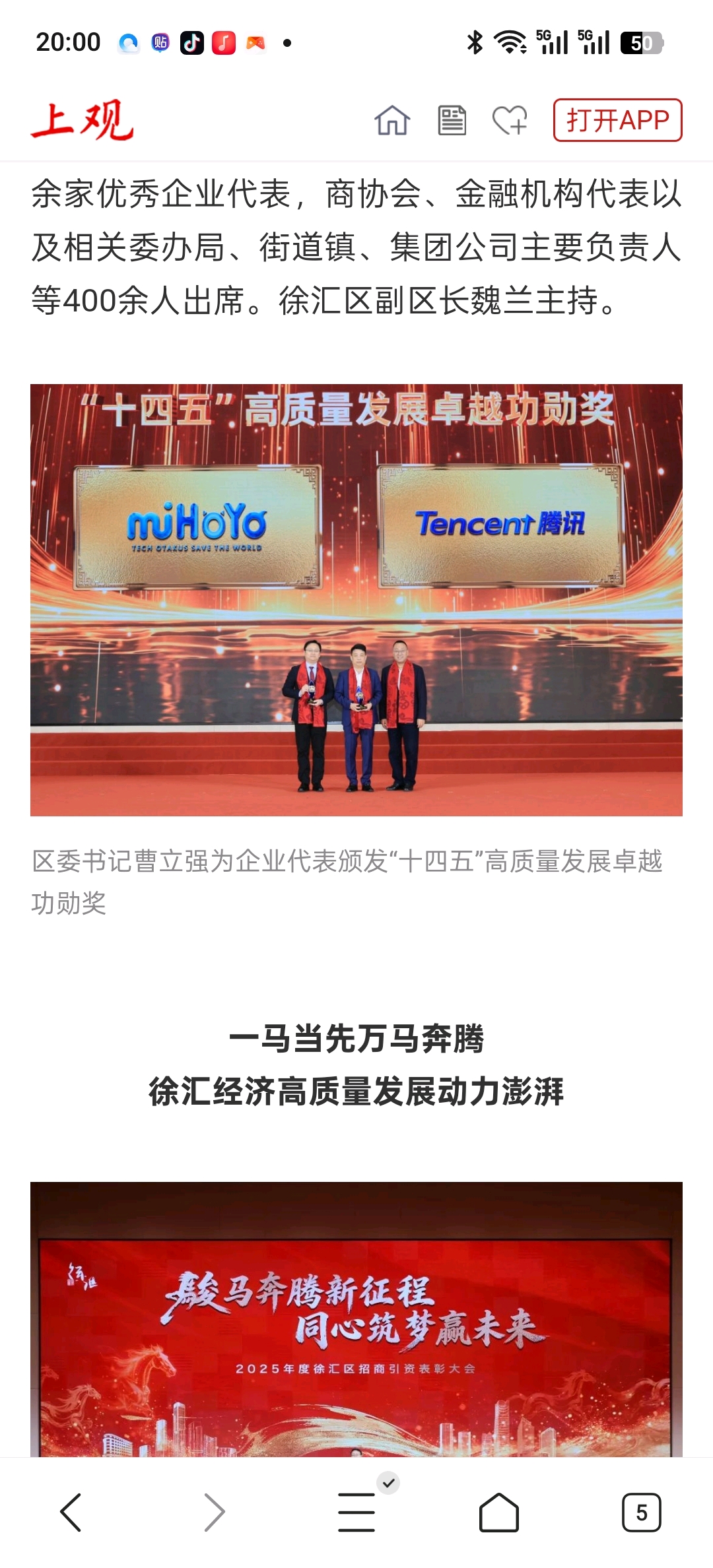Go to the 上观 home page icon
The image size is (713, 1568).
[x=392, y=120]
